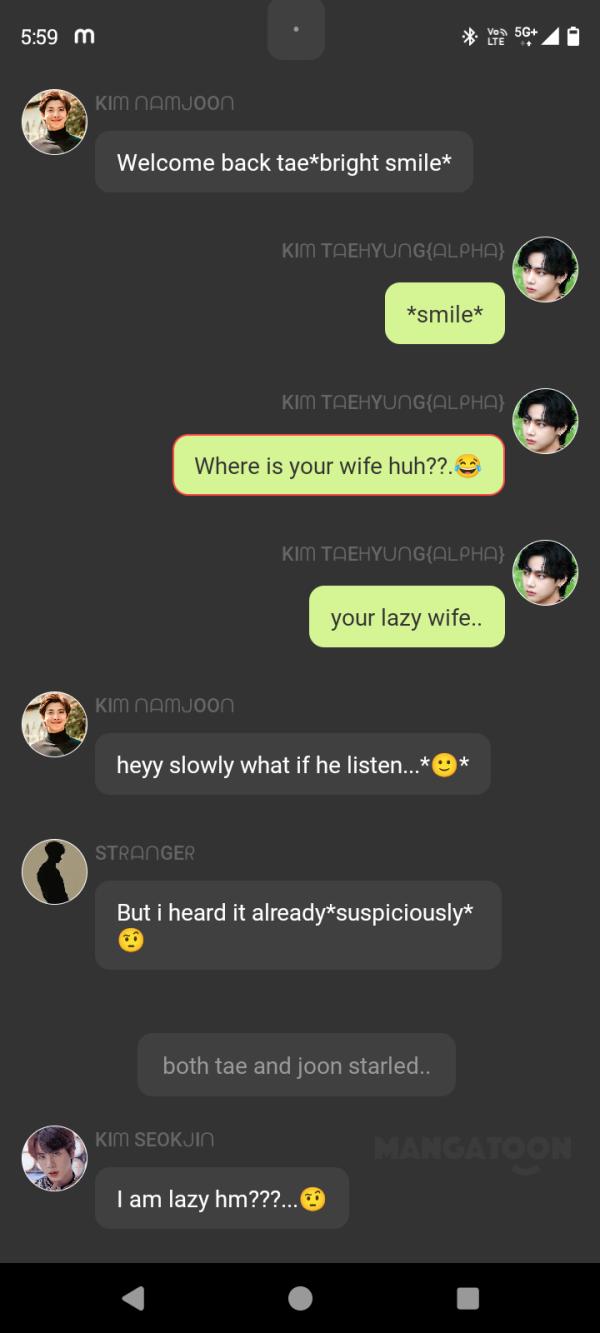
Task: Open the recent apps view
Action: pyautogui.click(x=467, y=1298)
